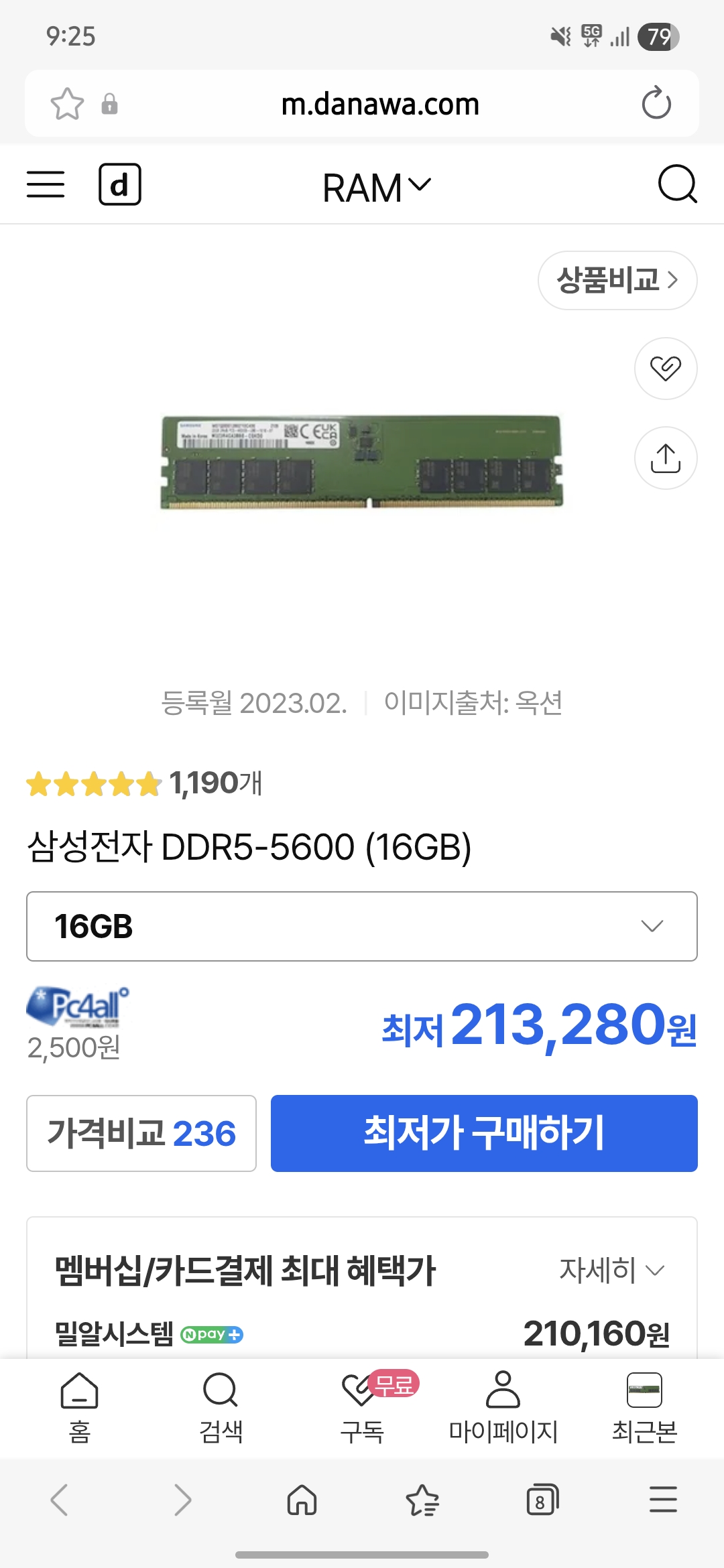
Task: Open 상품비교 product comparison
Action: (617, 280)
